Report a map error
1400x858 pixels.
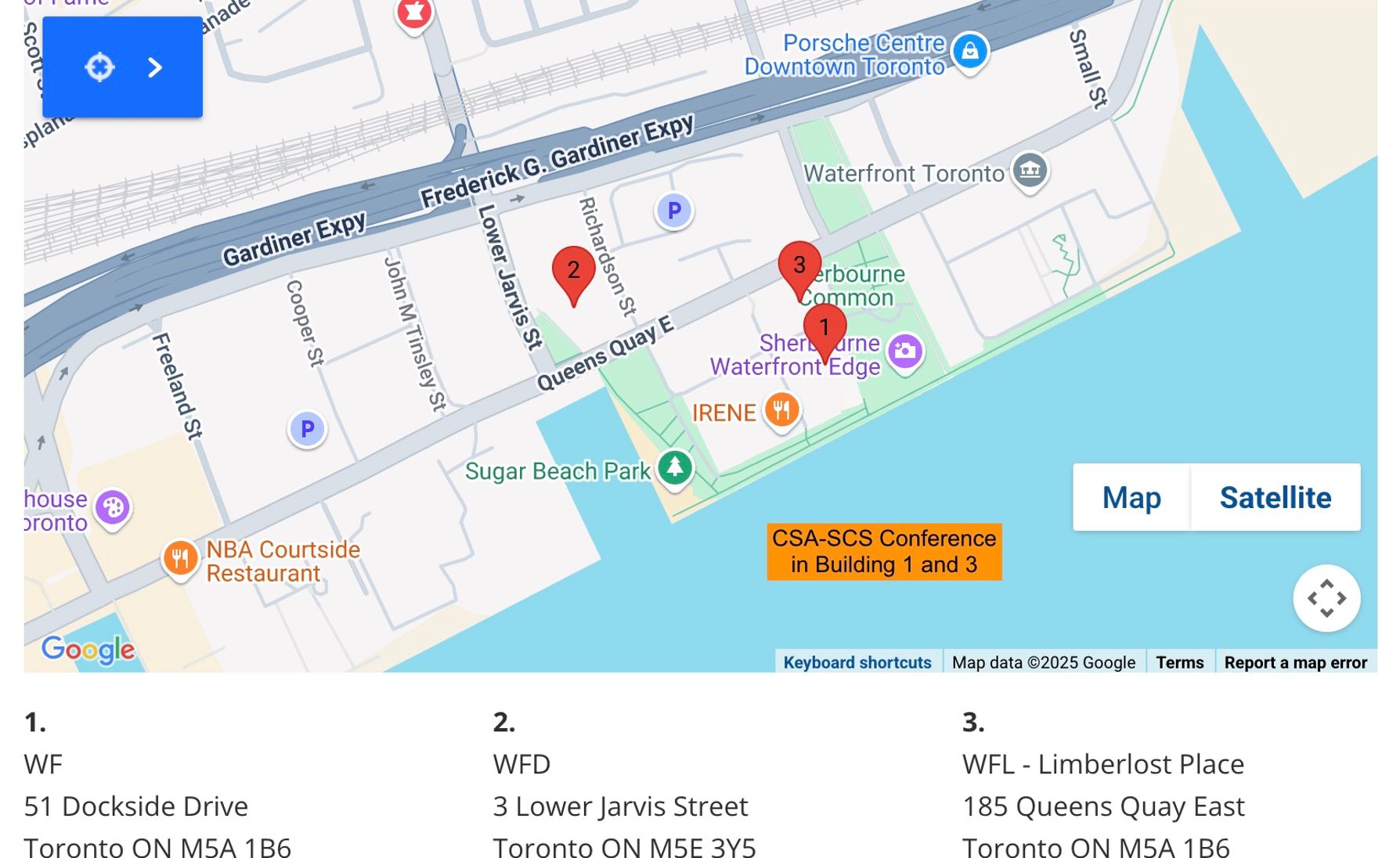pyautogui.click(x=1295, y=662)
